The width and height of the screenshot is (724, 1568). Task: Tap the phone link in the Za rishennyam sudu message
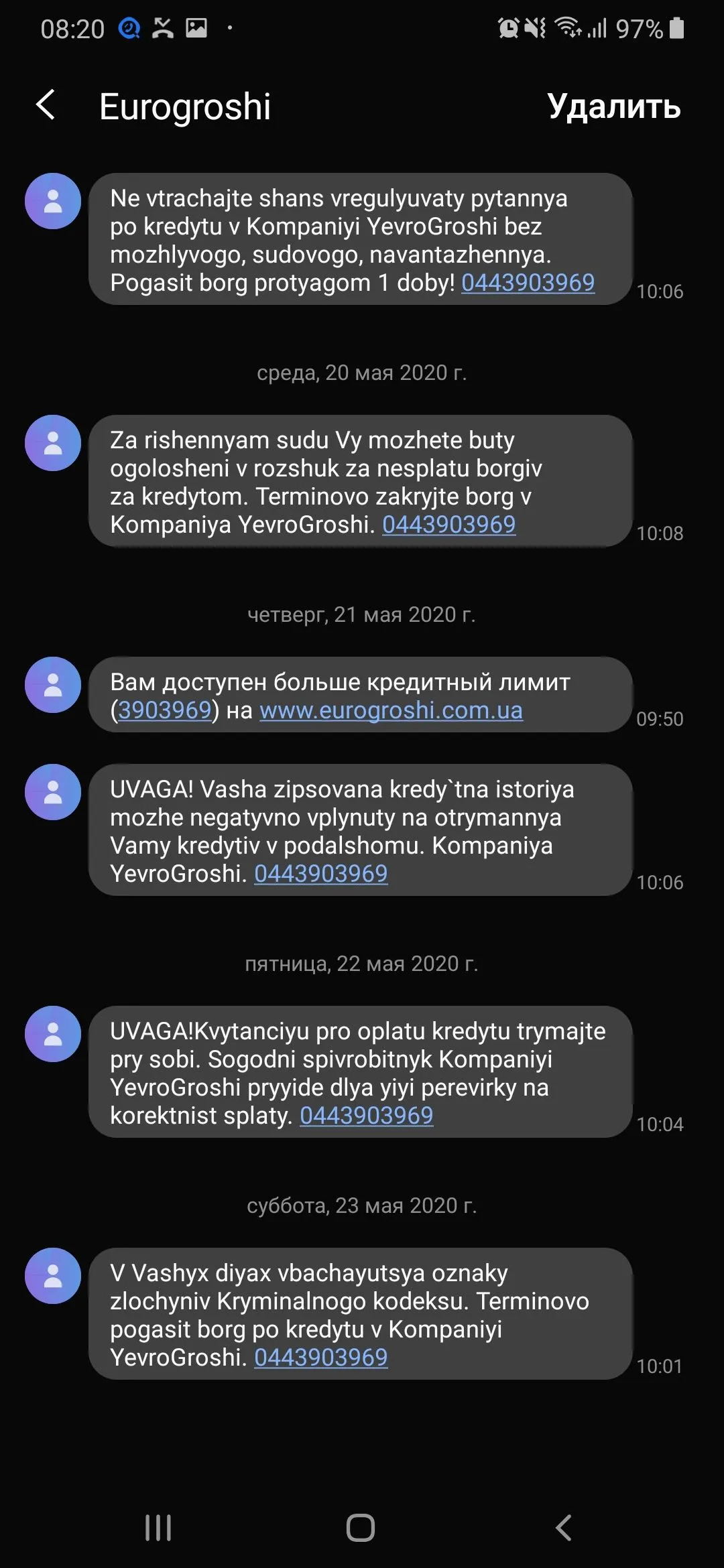(x=448, y=525)
